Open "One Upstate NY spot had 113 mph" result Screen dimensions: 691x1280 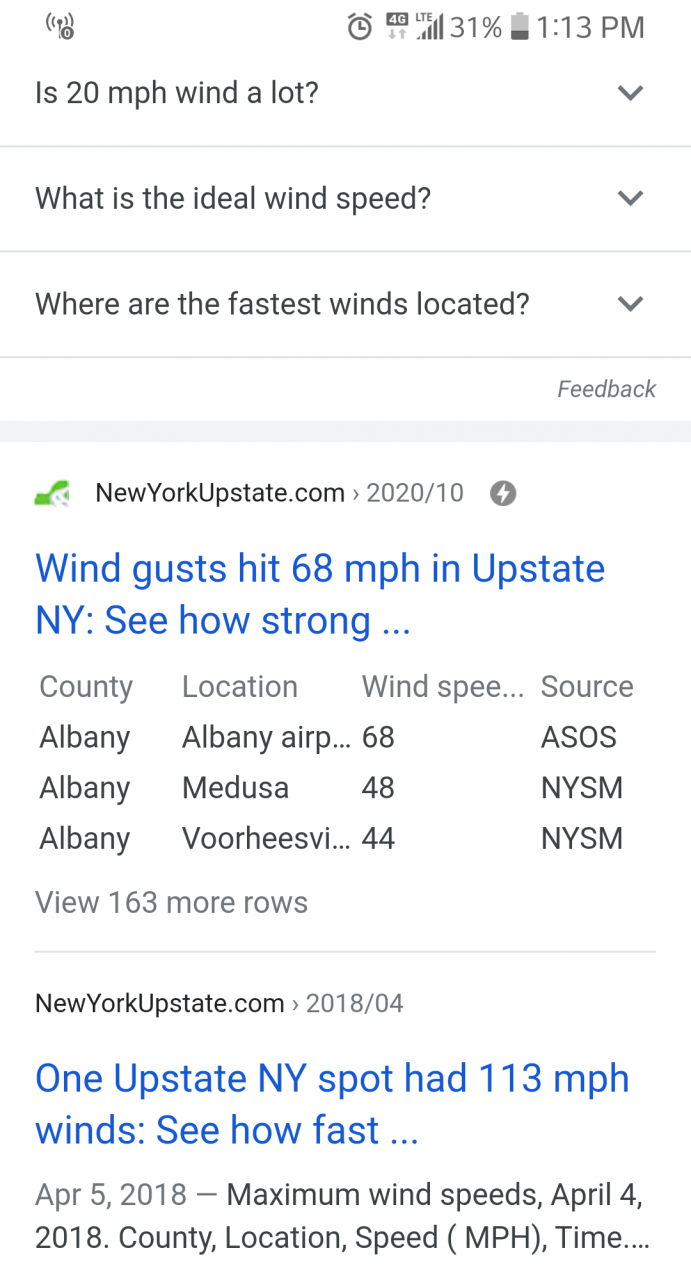coord(332,1104)
